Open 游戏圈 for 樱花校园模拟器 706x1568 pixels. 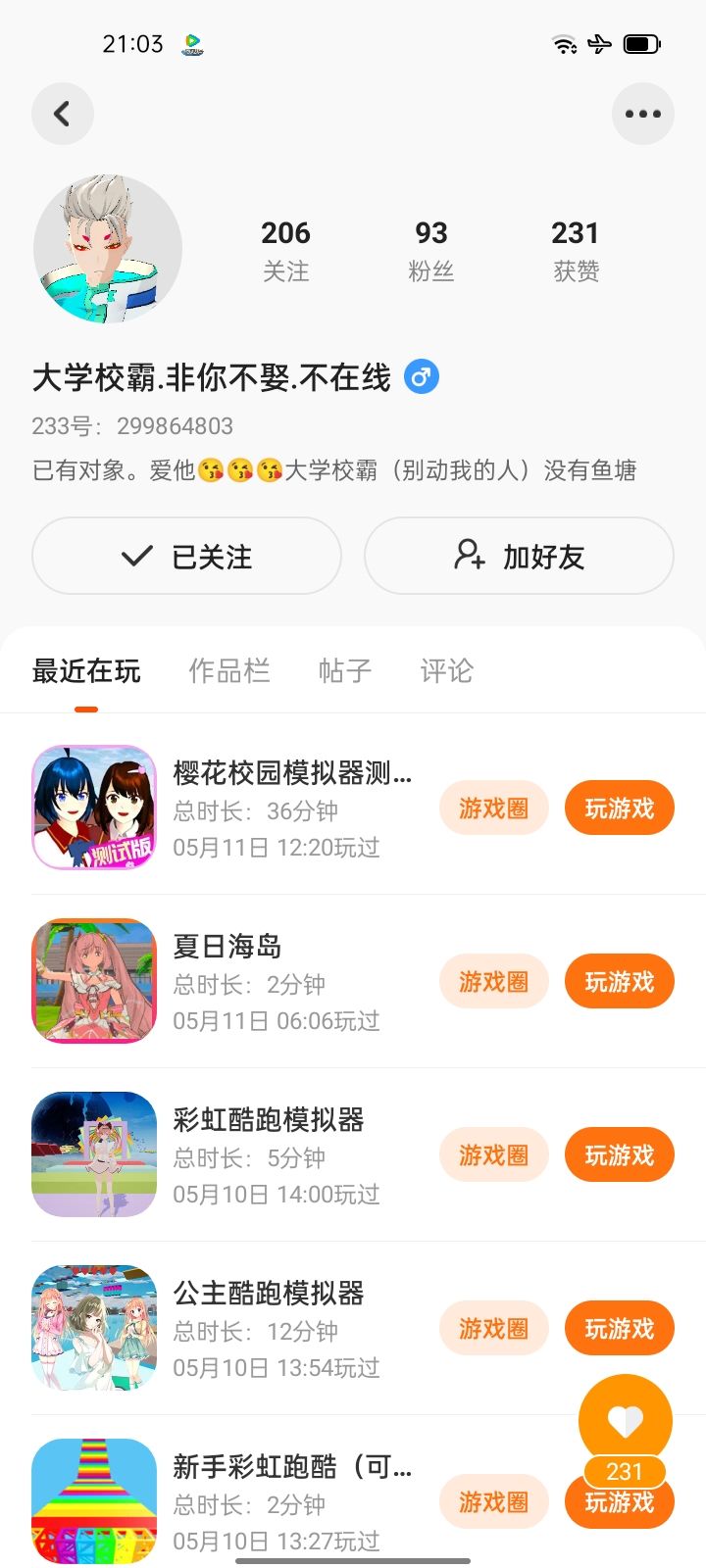pyautogui.click(x=493, y=808)
